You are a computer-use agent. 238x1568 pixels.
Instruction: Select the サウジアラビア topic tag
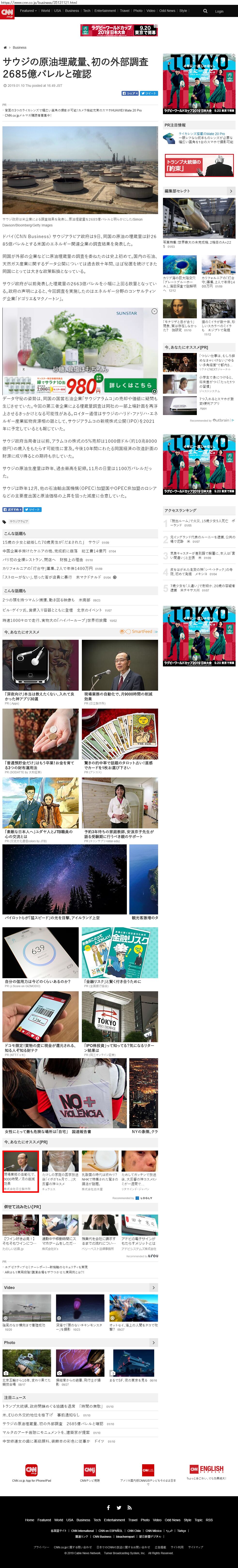pos(19,522)
